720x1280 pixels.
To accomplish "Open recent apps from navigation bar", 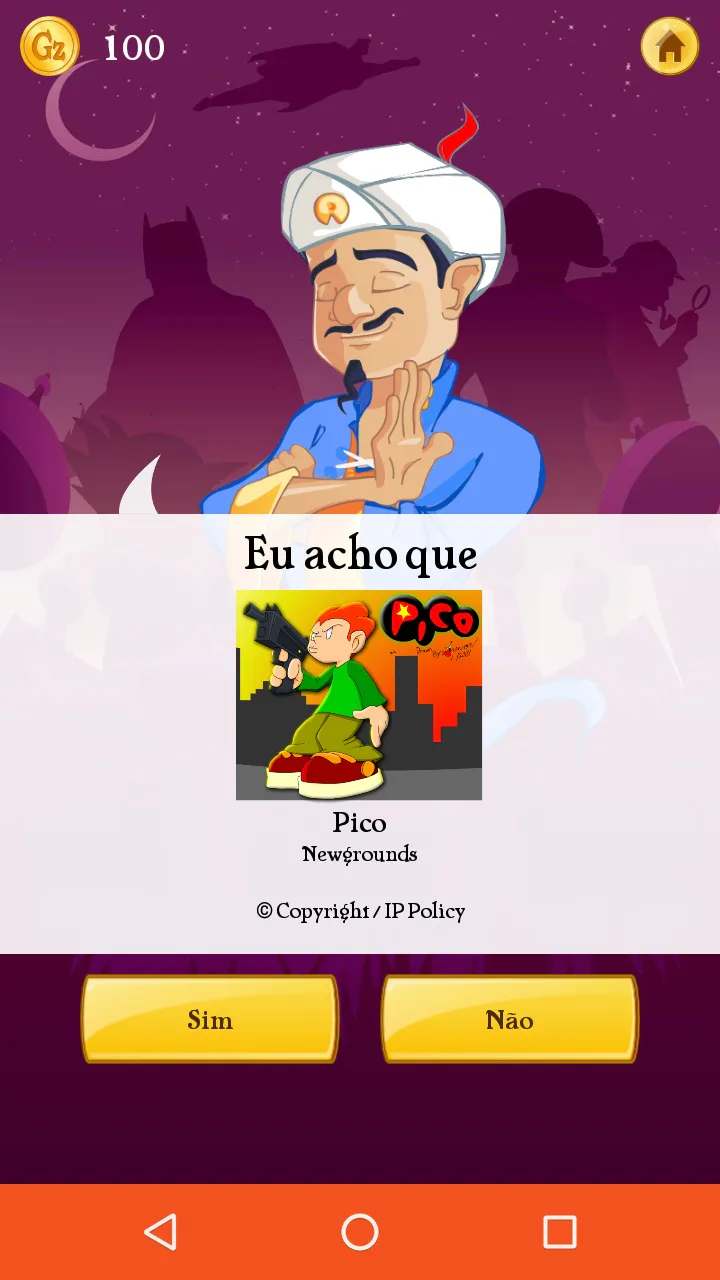I will [560, 1232].
